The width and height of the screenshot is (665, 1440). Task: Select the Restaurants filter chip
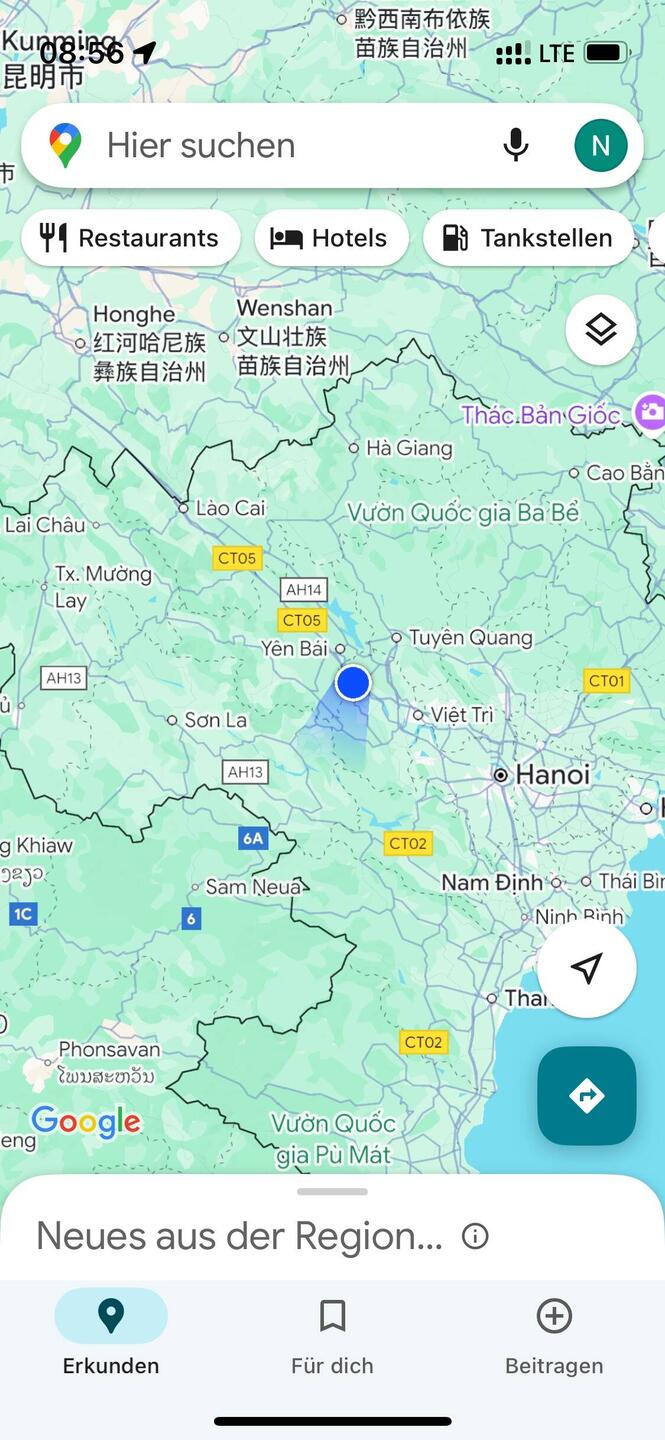tap(130, 238)
